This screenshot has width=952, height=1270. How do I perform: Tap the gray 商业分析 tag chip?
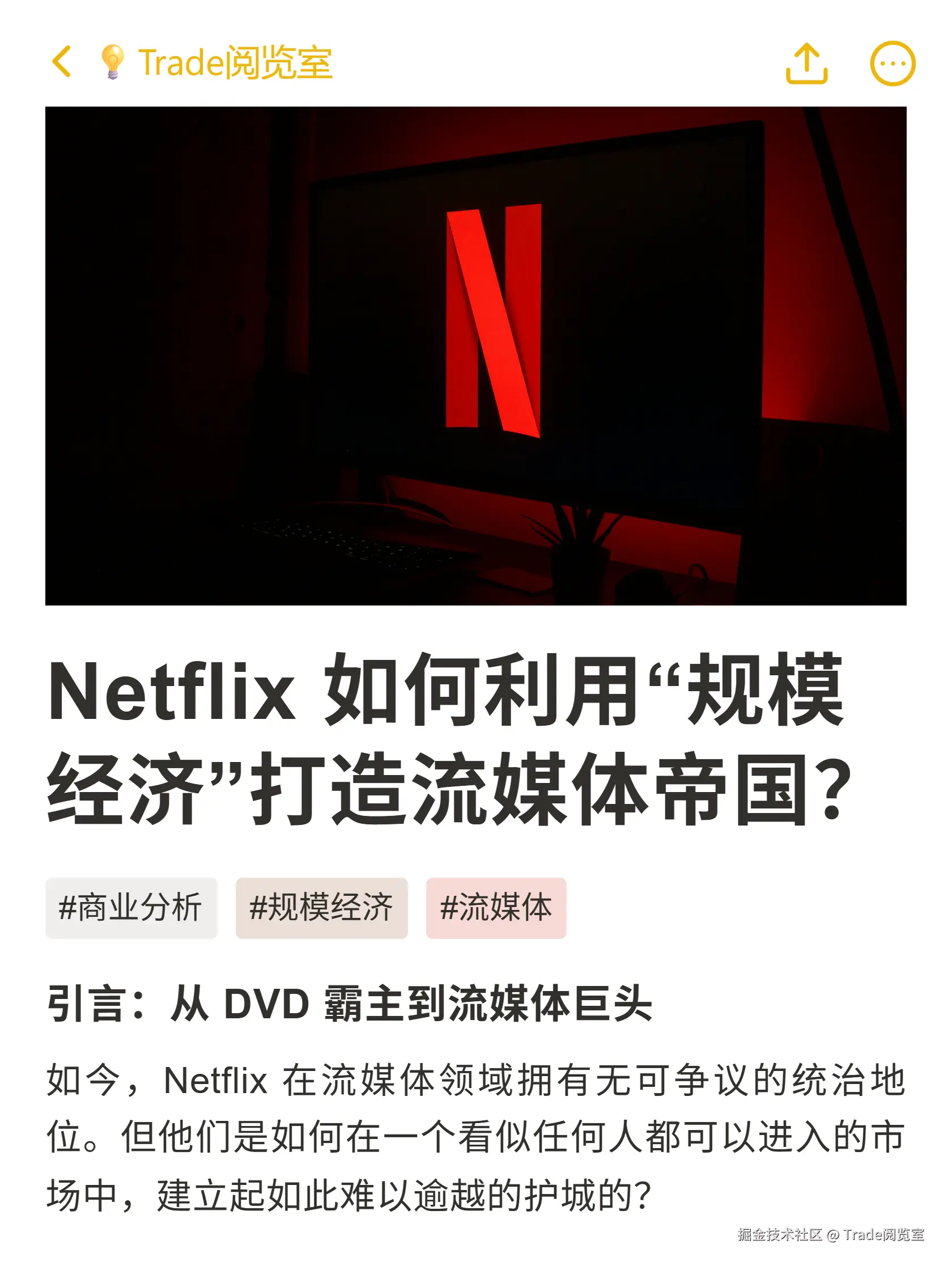[131, 908]
